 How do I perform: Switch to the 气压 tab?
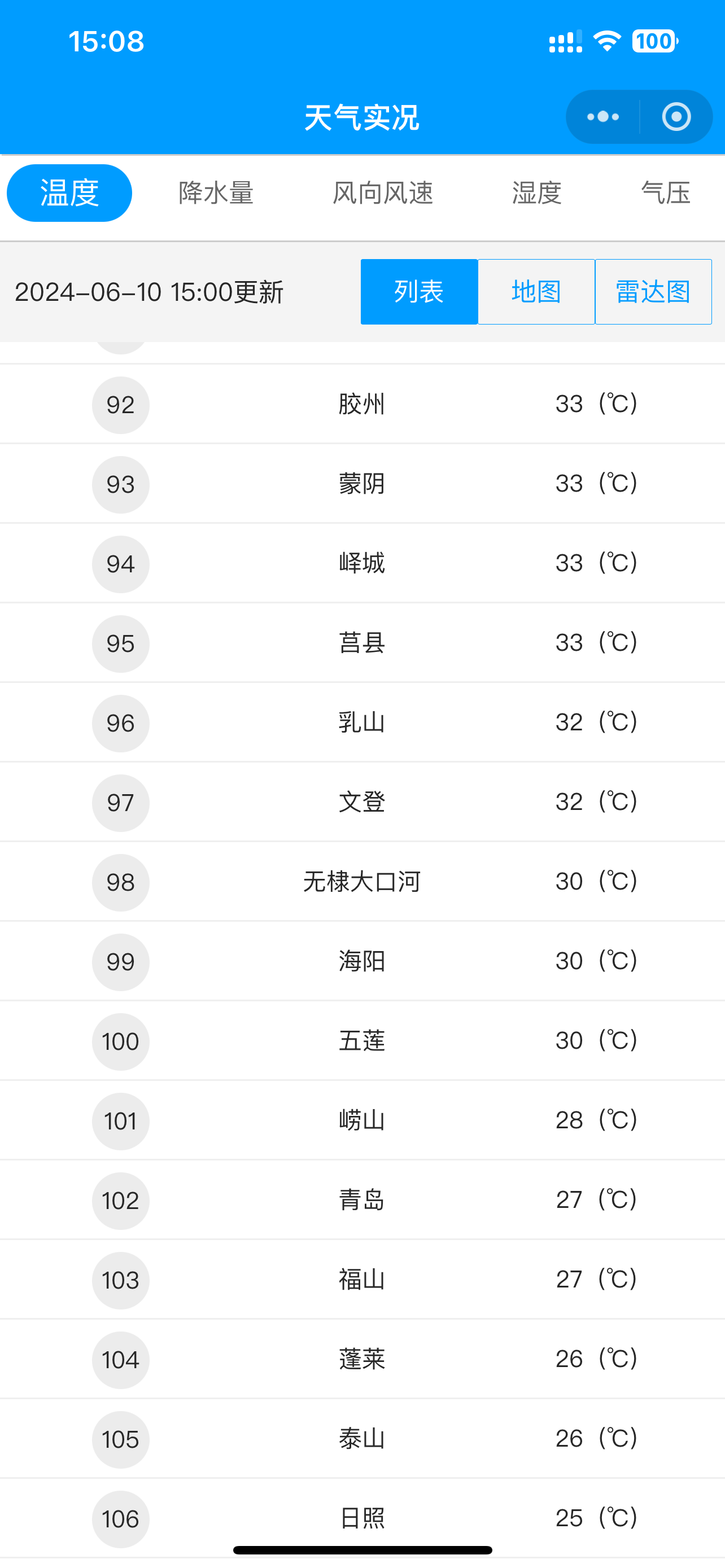(x=666, y=193)
